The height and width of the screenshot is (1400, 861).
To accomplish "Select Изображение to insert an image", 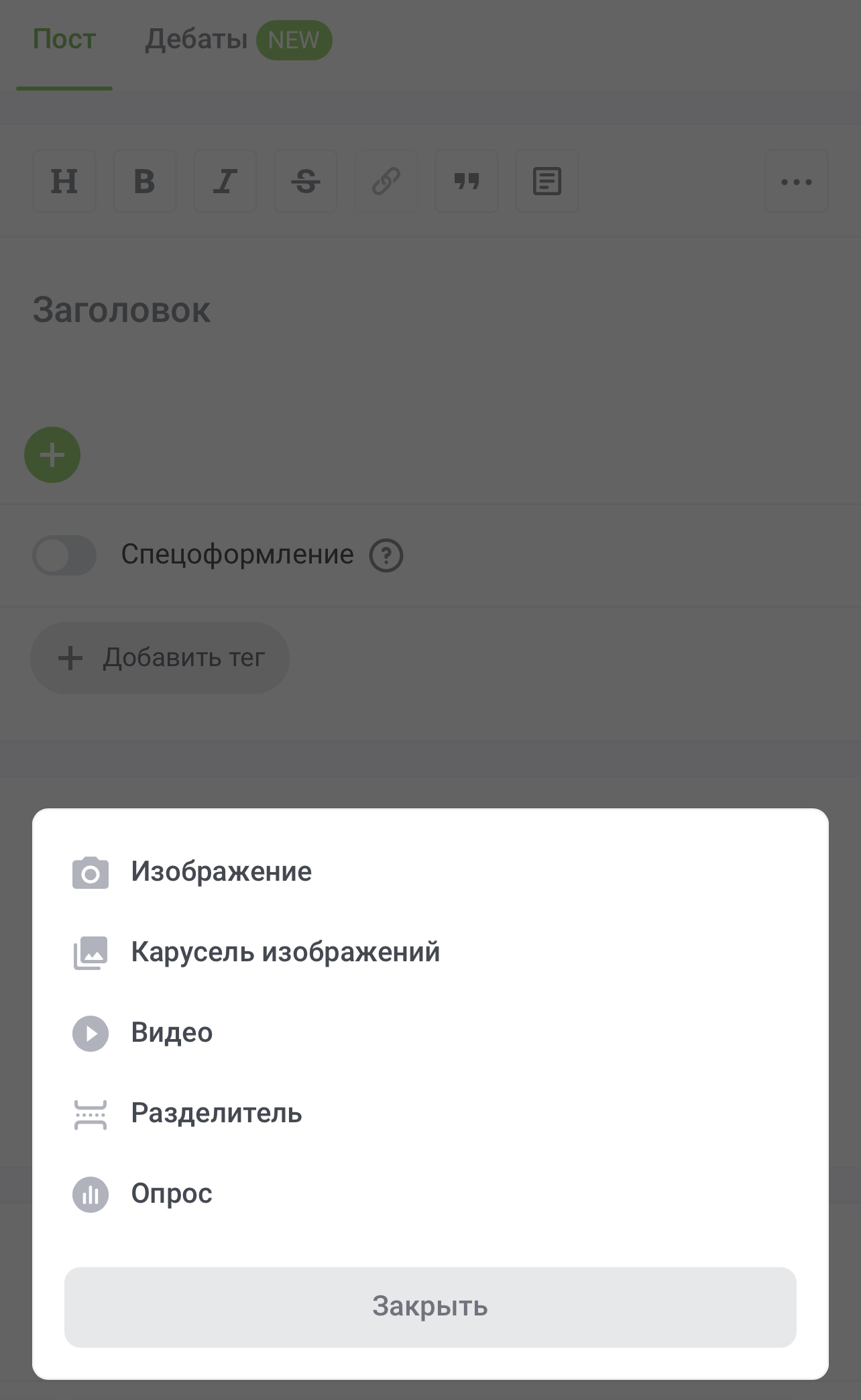I will pyautogui.click(x=221, y=872).
